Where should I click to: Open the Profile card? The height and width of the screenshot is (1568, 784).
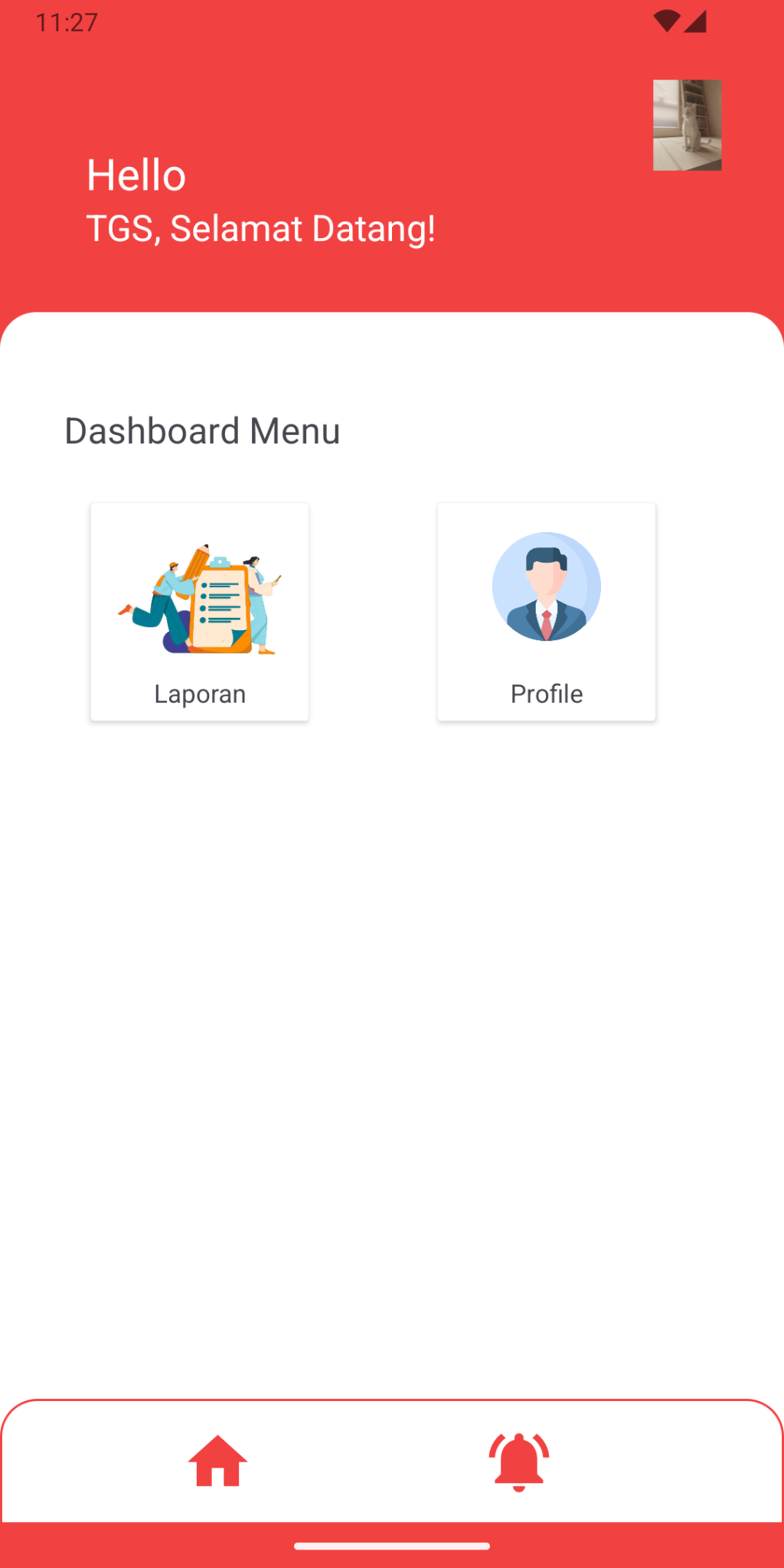click(546, 611)
